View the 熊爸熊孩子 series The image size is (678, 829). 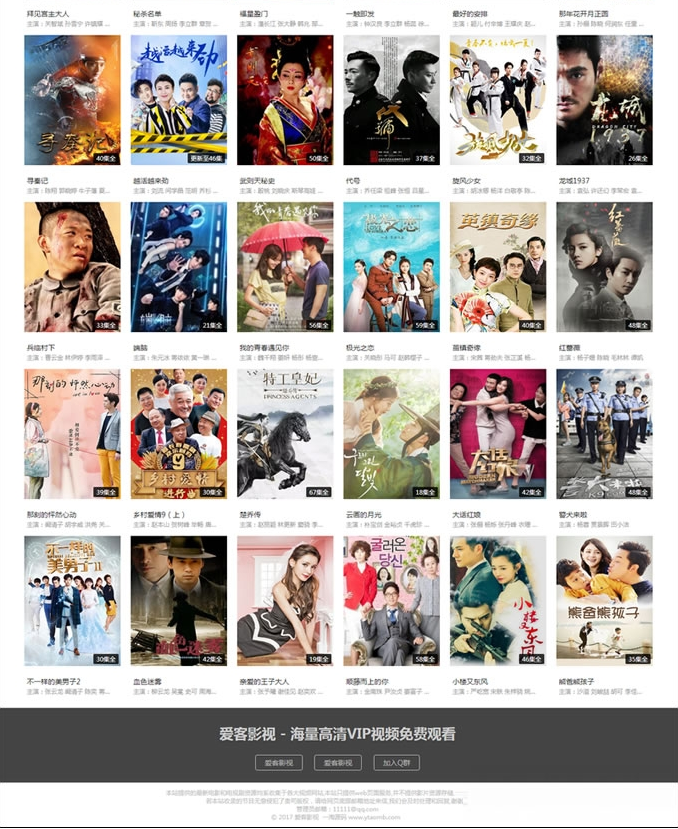pos(604,601)
